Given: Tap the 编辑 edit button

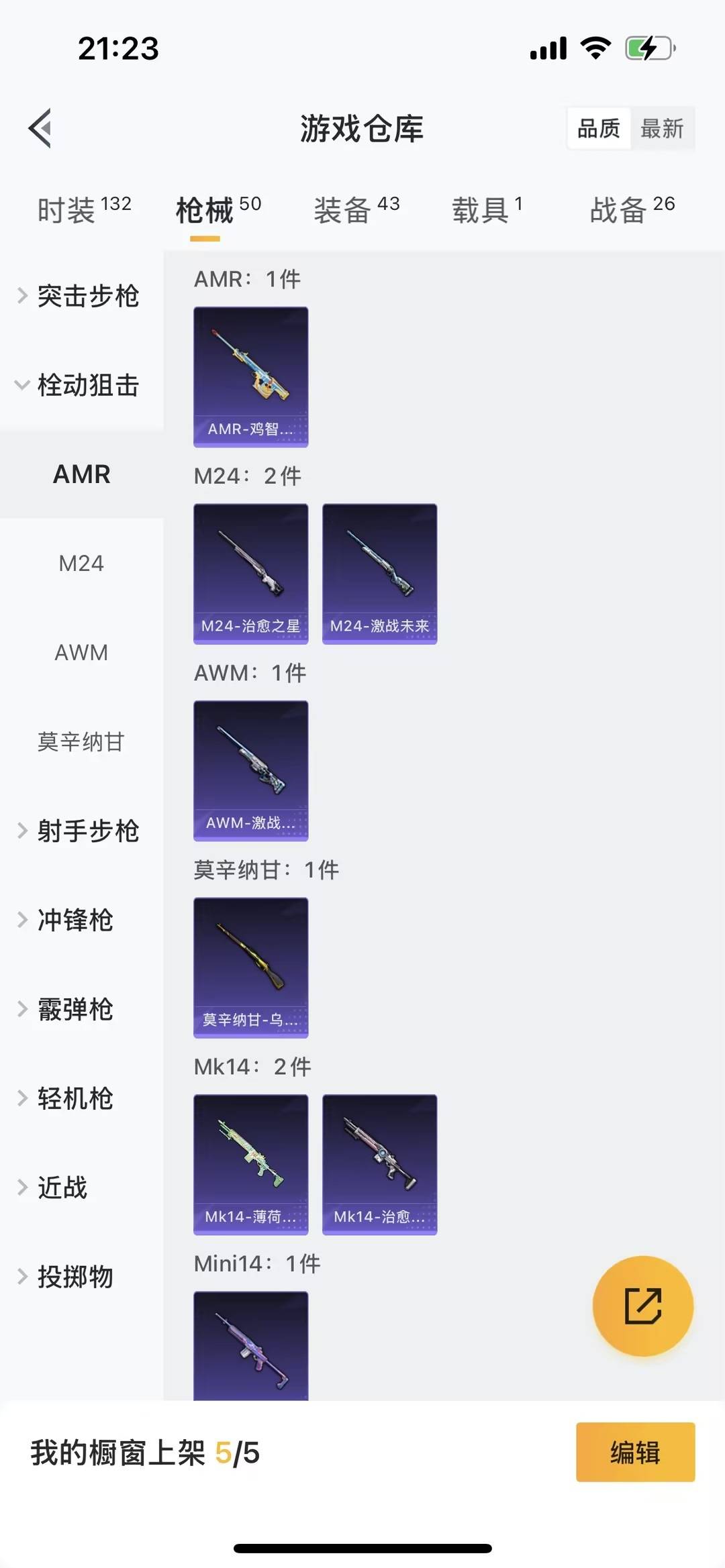Looking at the screenshot, I should coord(635,1452).
